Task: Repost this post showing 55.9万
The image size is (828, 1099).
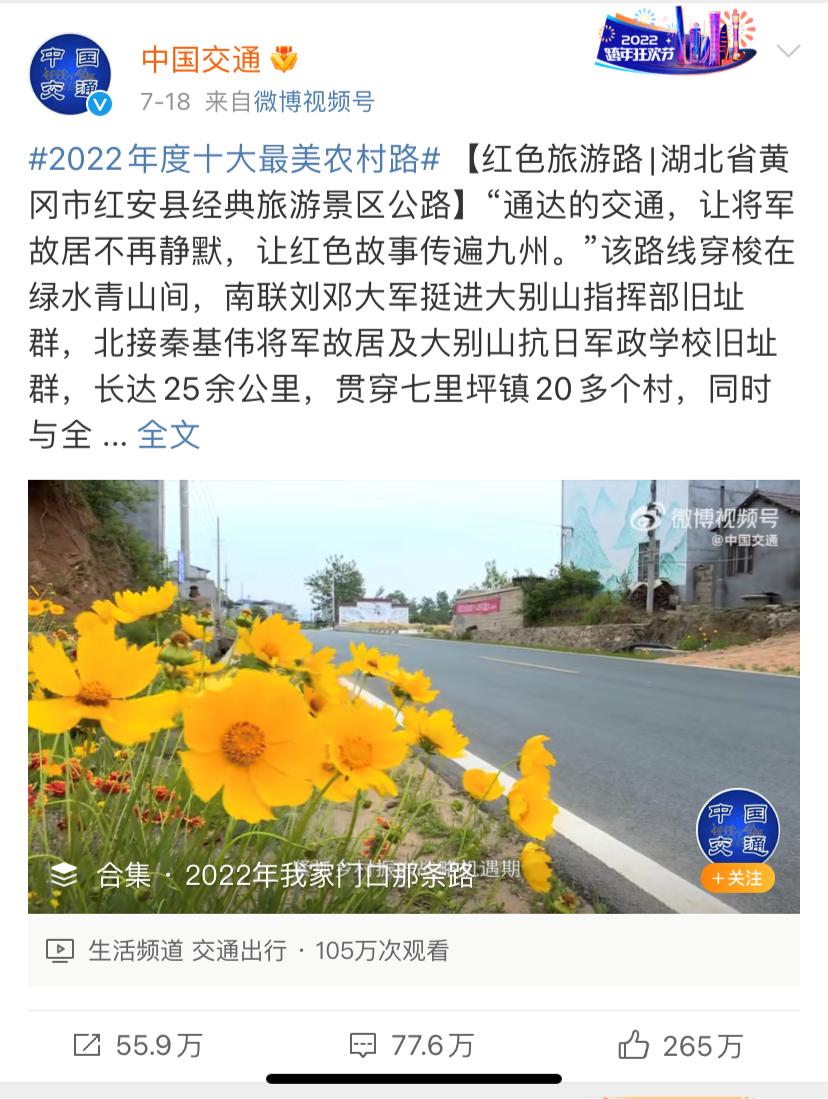Action: coord(138,1046)
